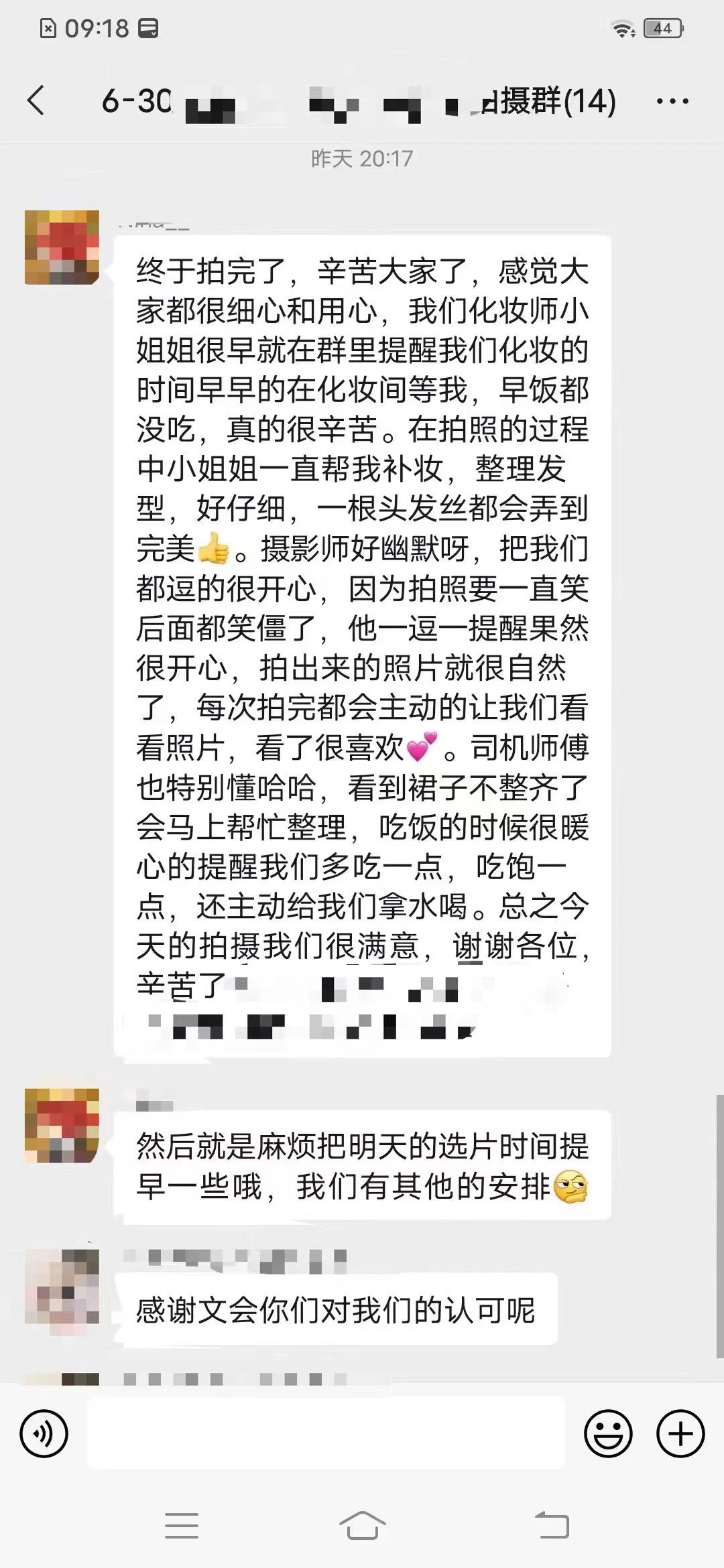Open the three-dot chat options menu

(x=672, y=102)
